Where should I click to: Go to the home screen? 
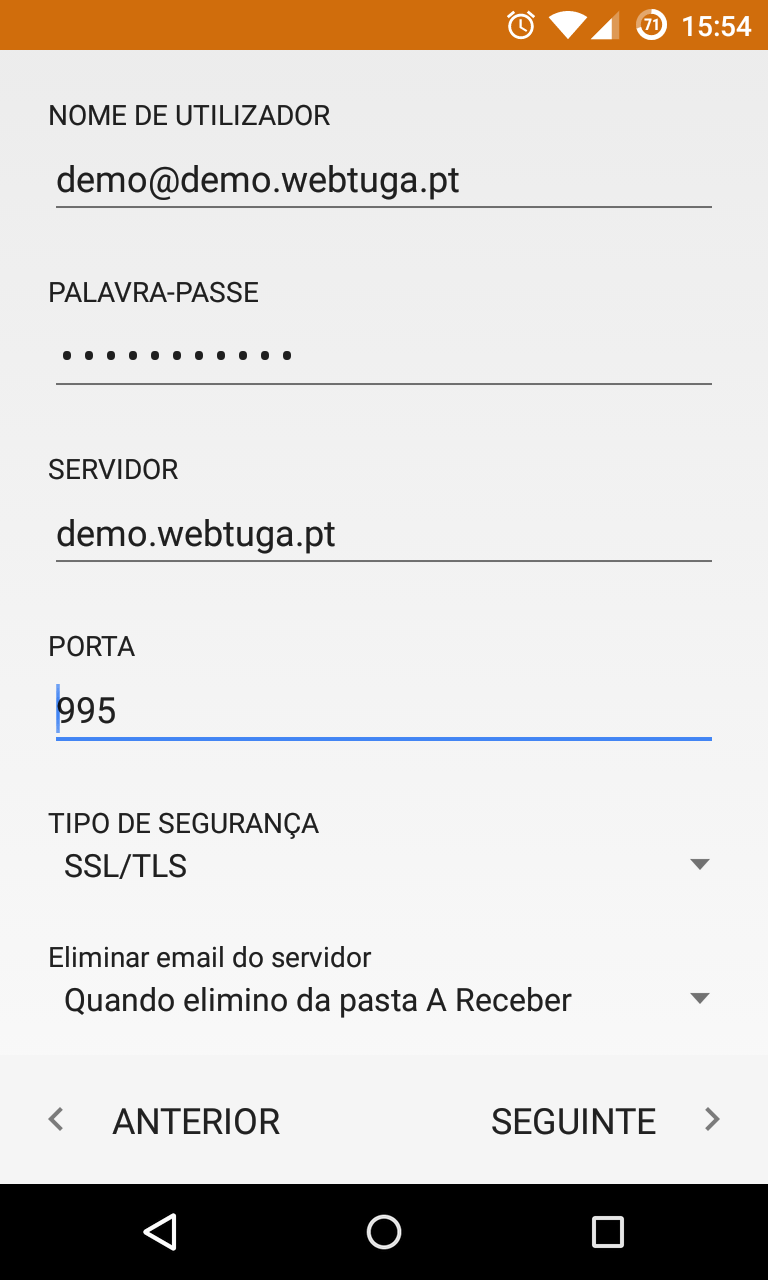click(x=384, y=1232)
